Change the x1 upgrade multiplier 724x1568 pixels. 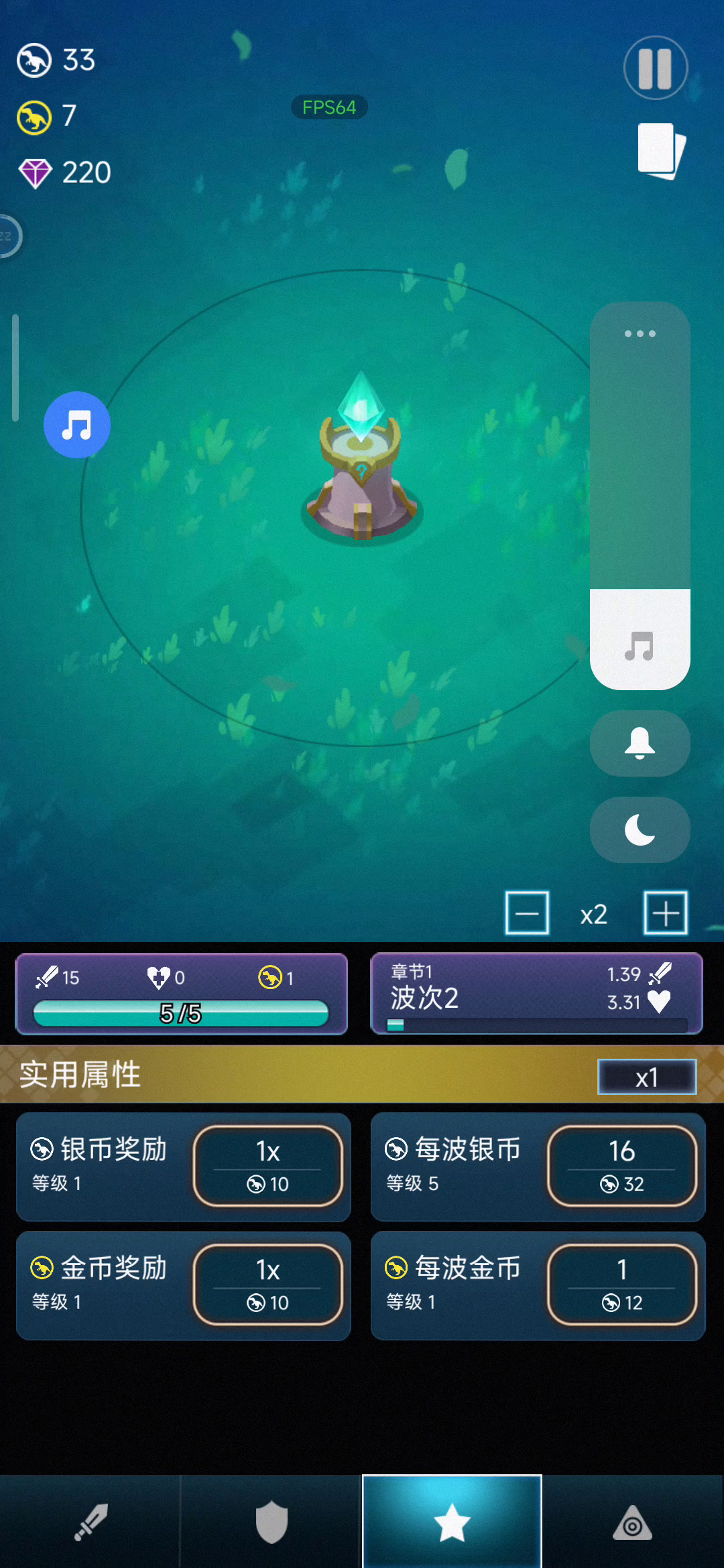click(647, 1077)
